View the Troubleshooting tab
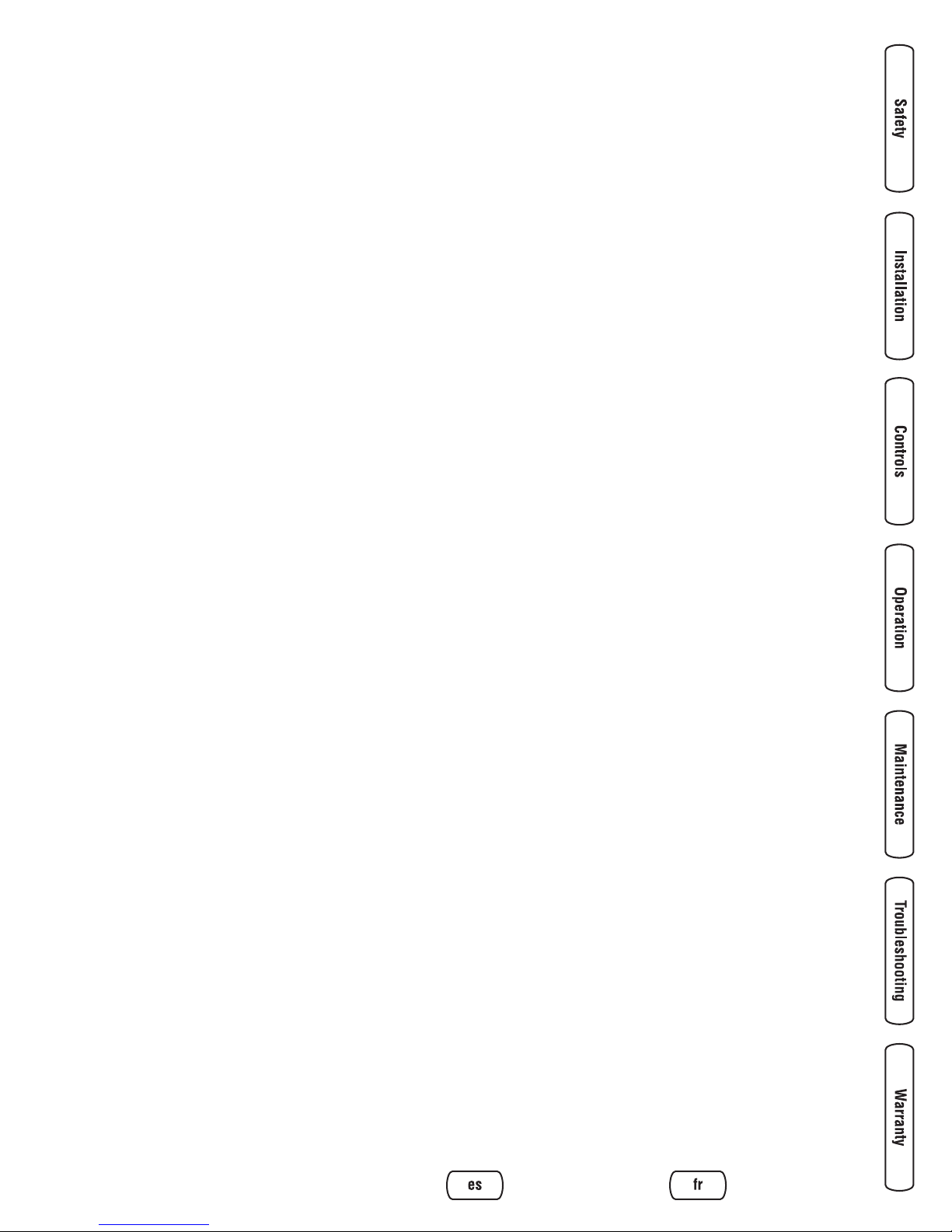This screenshot has height=1232, width=952. 899,951
